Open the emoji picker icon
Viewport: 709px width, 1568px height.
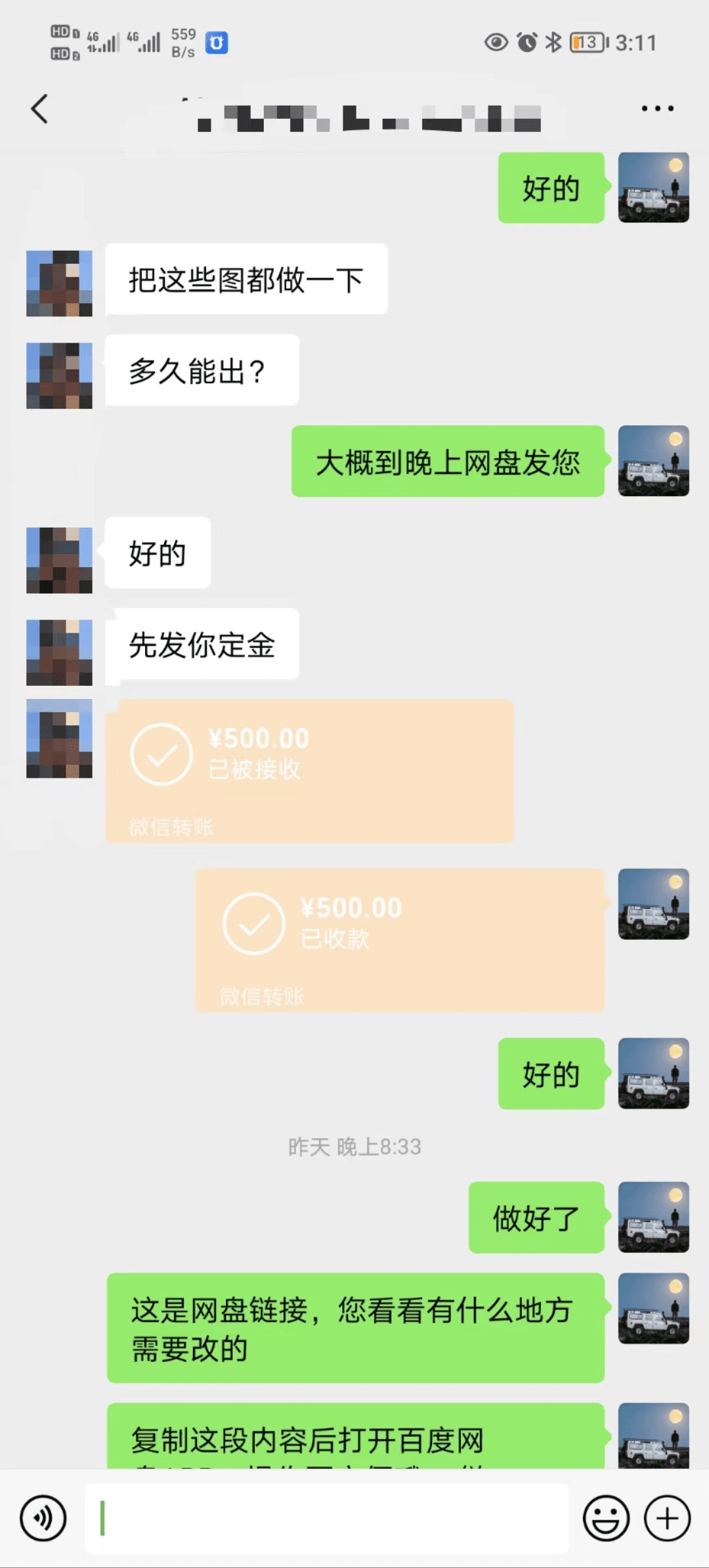point(605,1519)
